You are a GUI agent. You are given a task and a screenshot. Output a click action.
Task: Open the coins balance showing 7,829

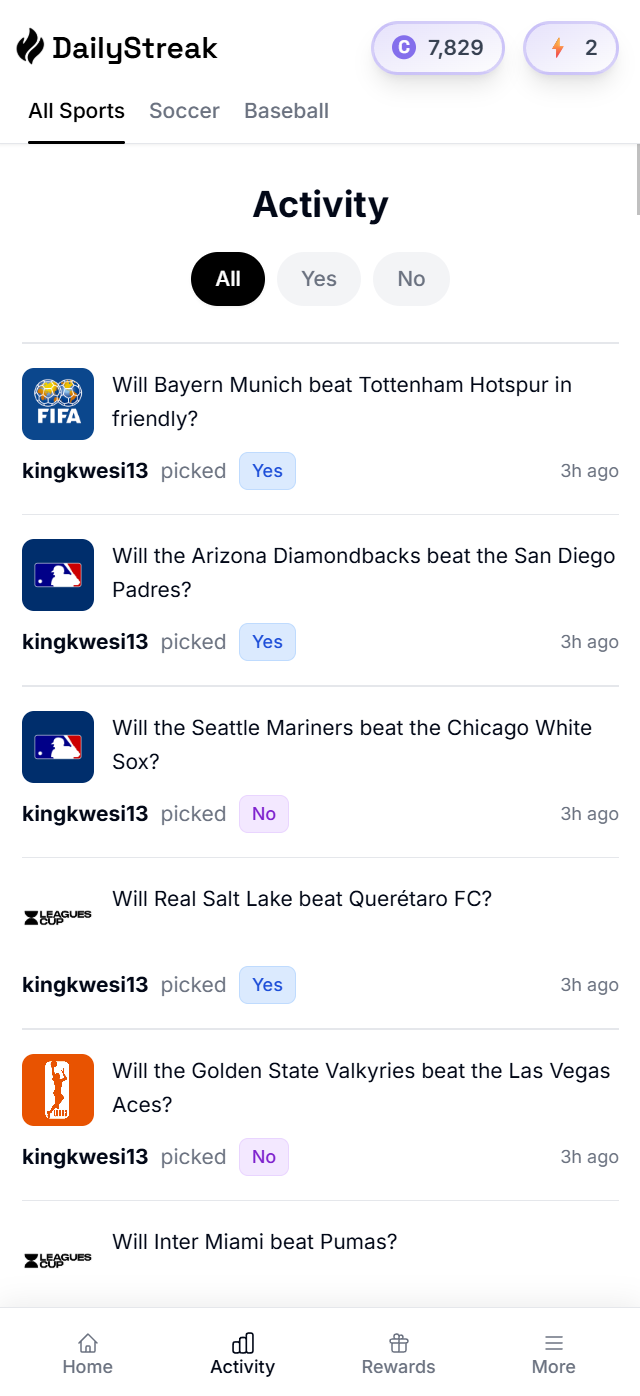[x=437, y=48]
